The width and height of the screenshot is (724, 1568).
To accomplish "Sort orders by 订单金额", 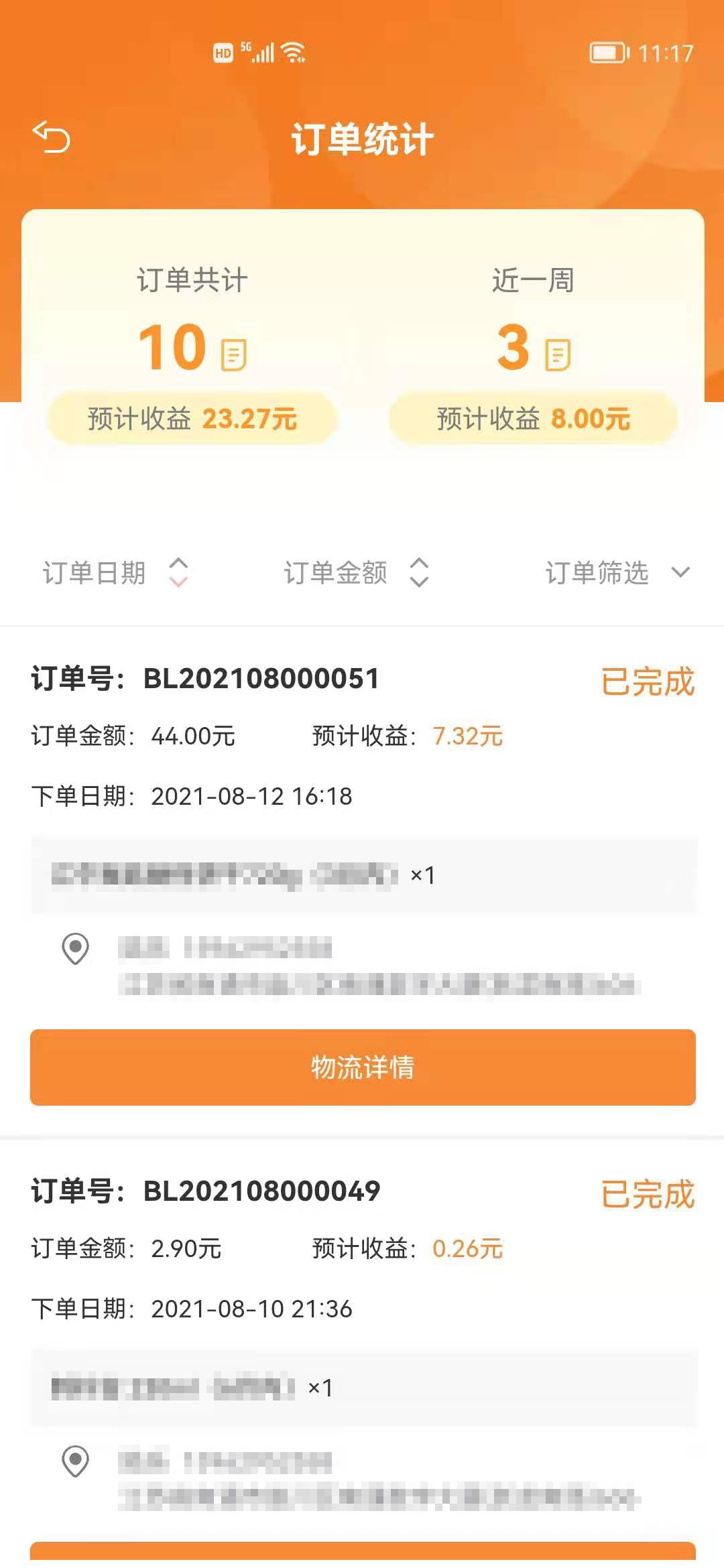I will [x=356, y=573].
